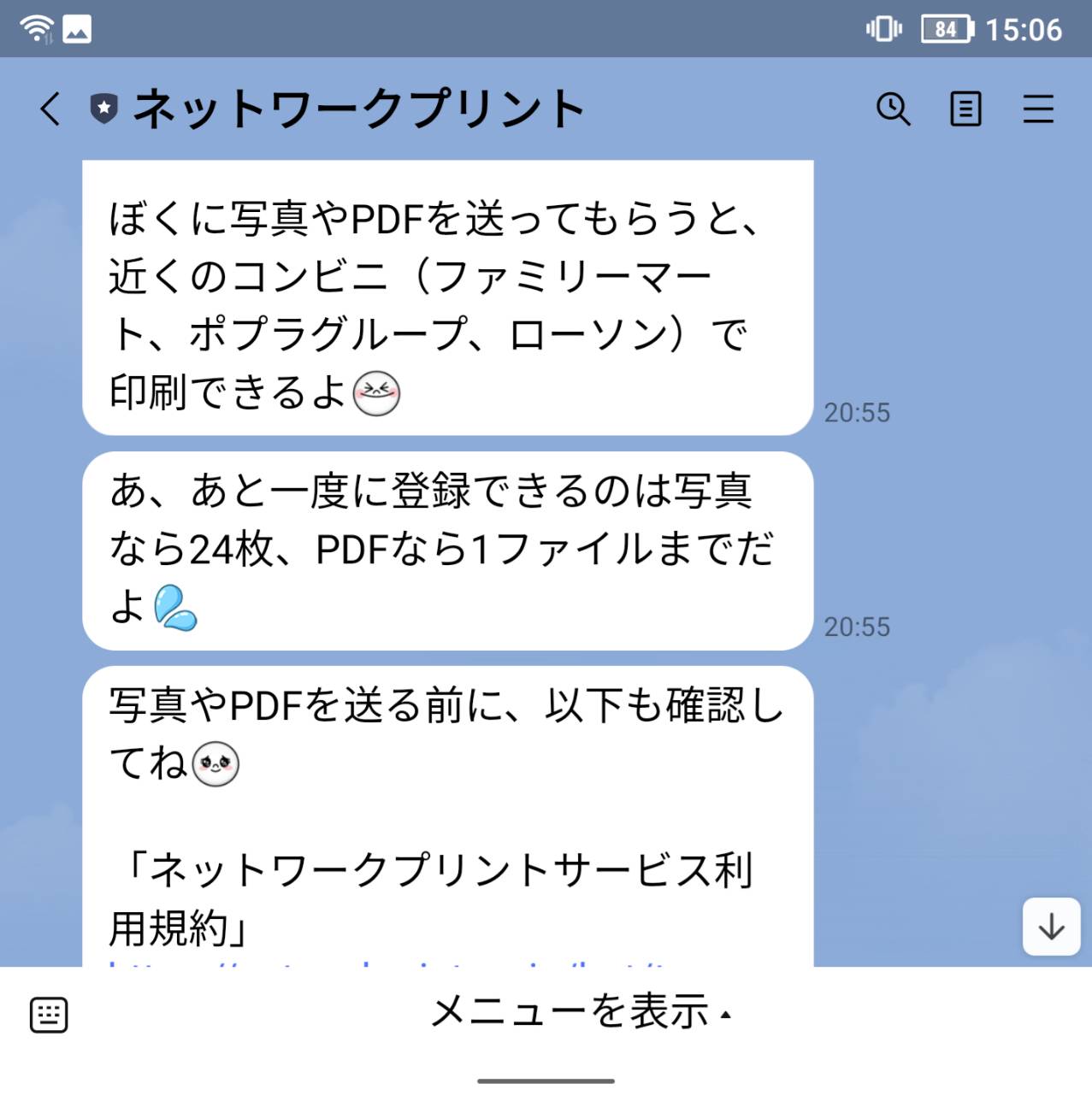The height and width of the screenshot is (1095, 1092).
Task: Go back from the ネットワークプリント chat
Action: 50,109
